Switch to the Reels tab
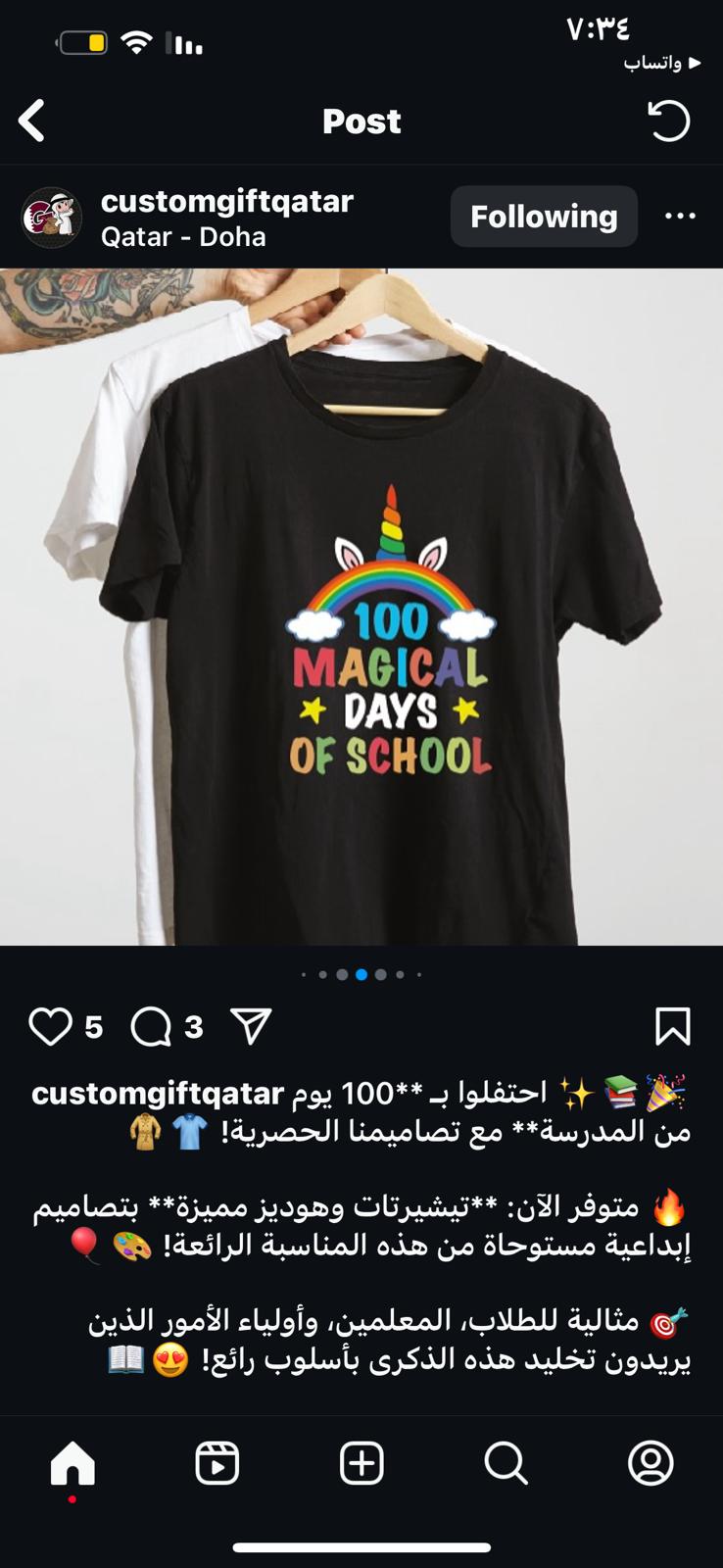Image resolution: width=723 pixels, height=1568 pixels. 217,1464
